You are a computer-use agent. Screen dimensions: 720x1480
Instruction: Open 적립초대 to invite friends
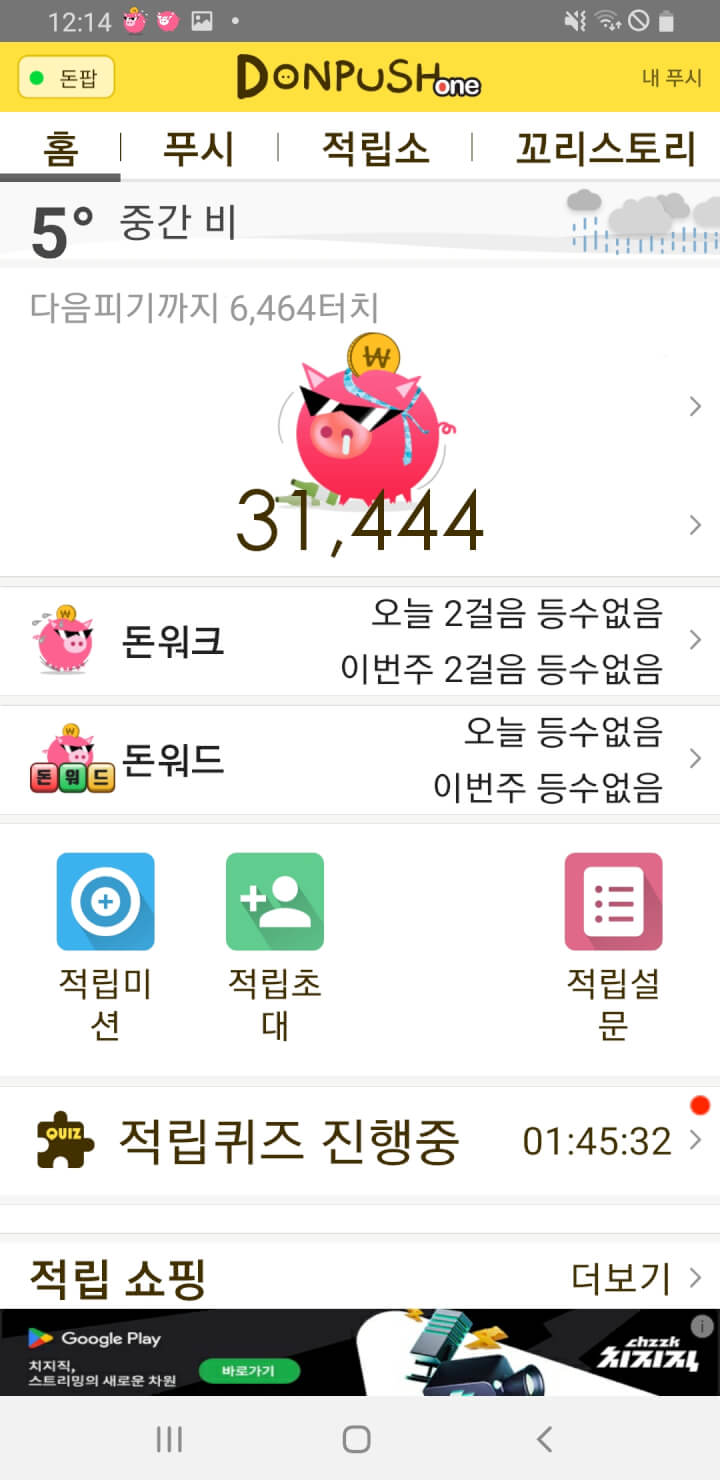pyautogui.click(x=275, y=945)
